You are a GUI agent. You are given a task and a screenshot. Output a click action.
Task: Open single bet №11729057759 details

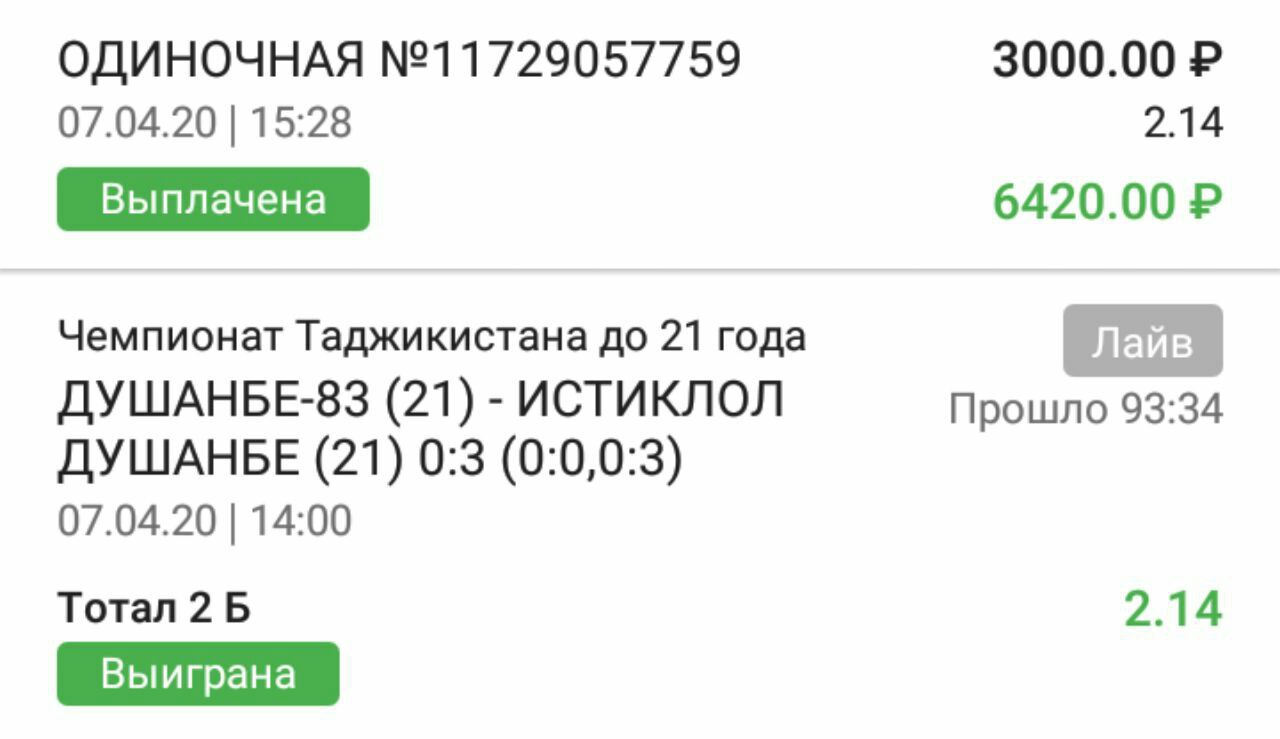click(399, 62)
